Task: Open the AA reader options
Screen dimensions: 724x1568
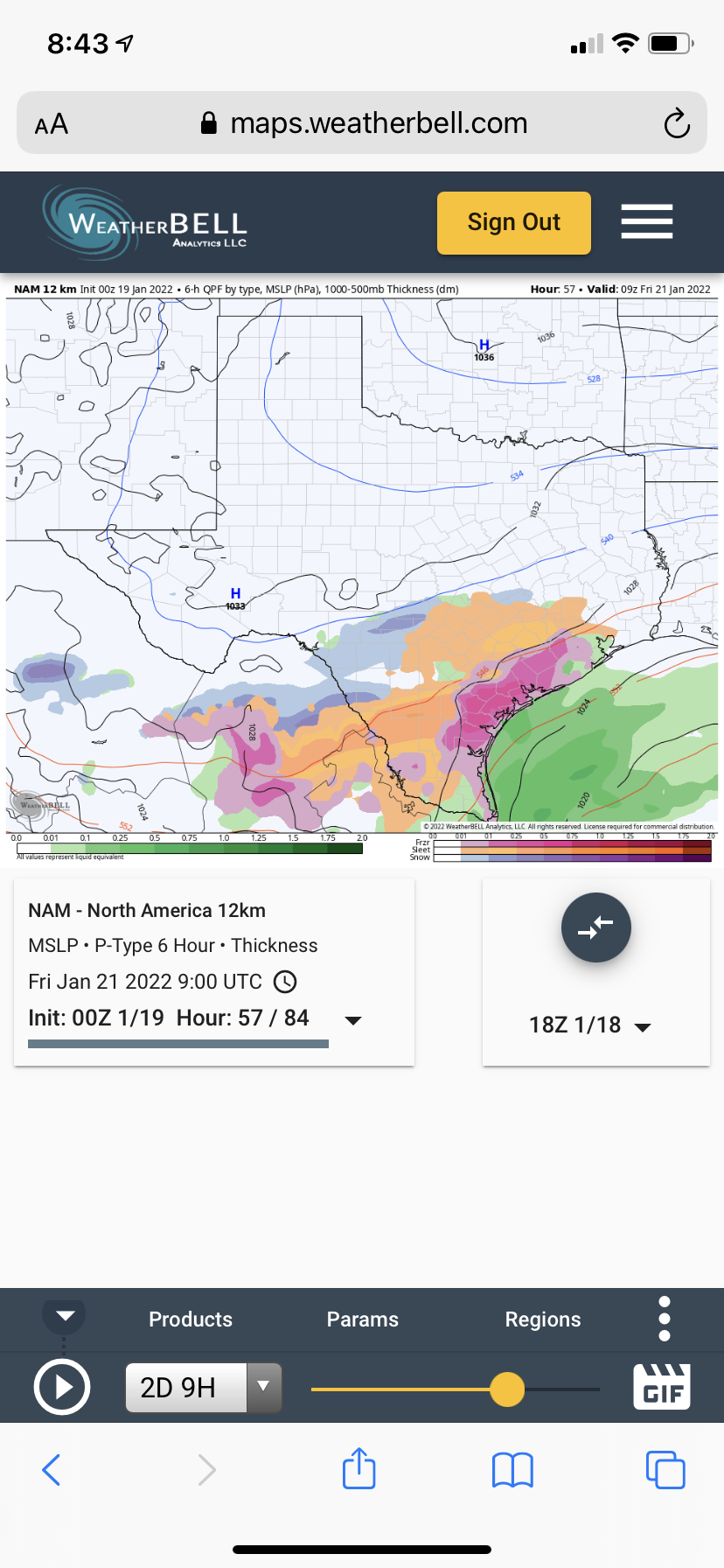Action: (52, 124)
